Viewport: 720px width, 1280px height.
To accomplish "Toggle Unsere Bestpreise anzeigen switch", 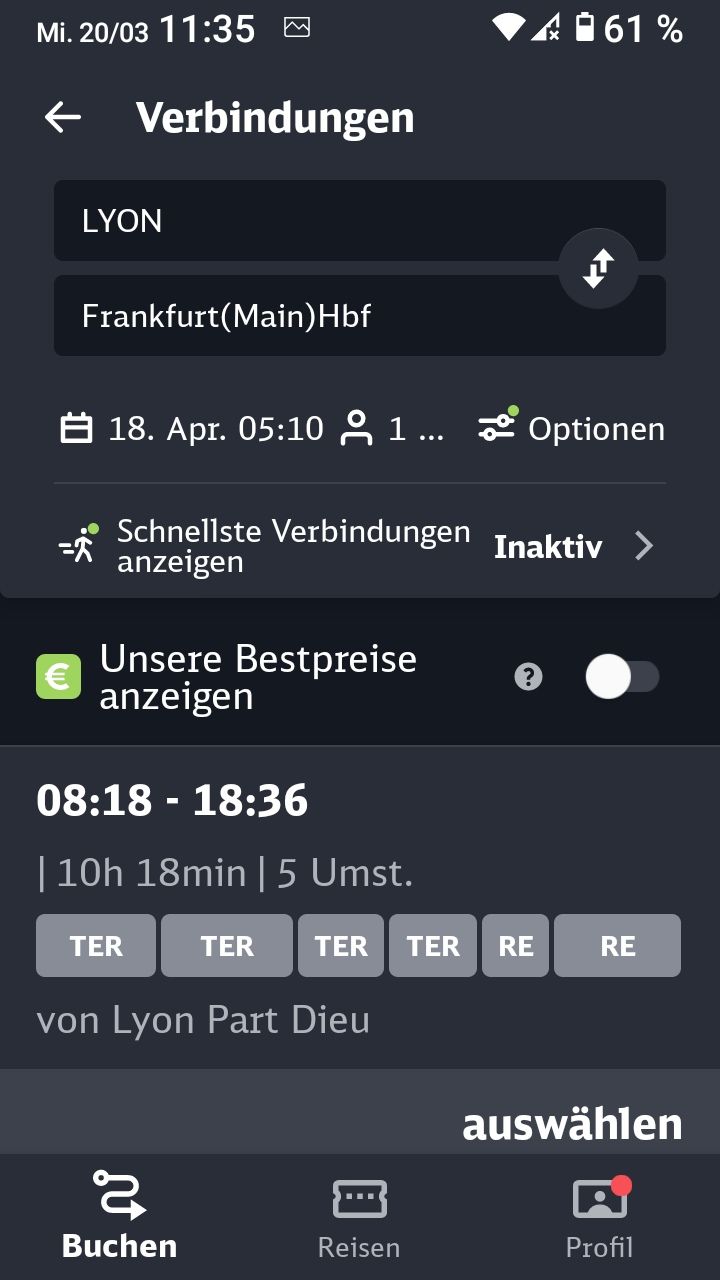I will coord(621,677).
